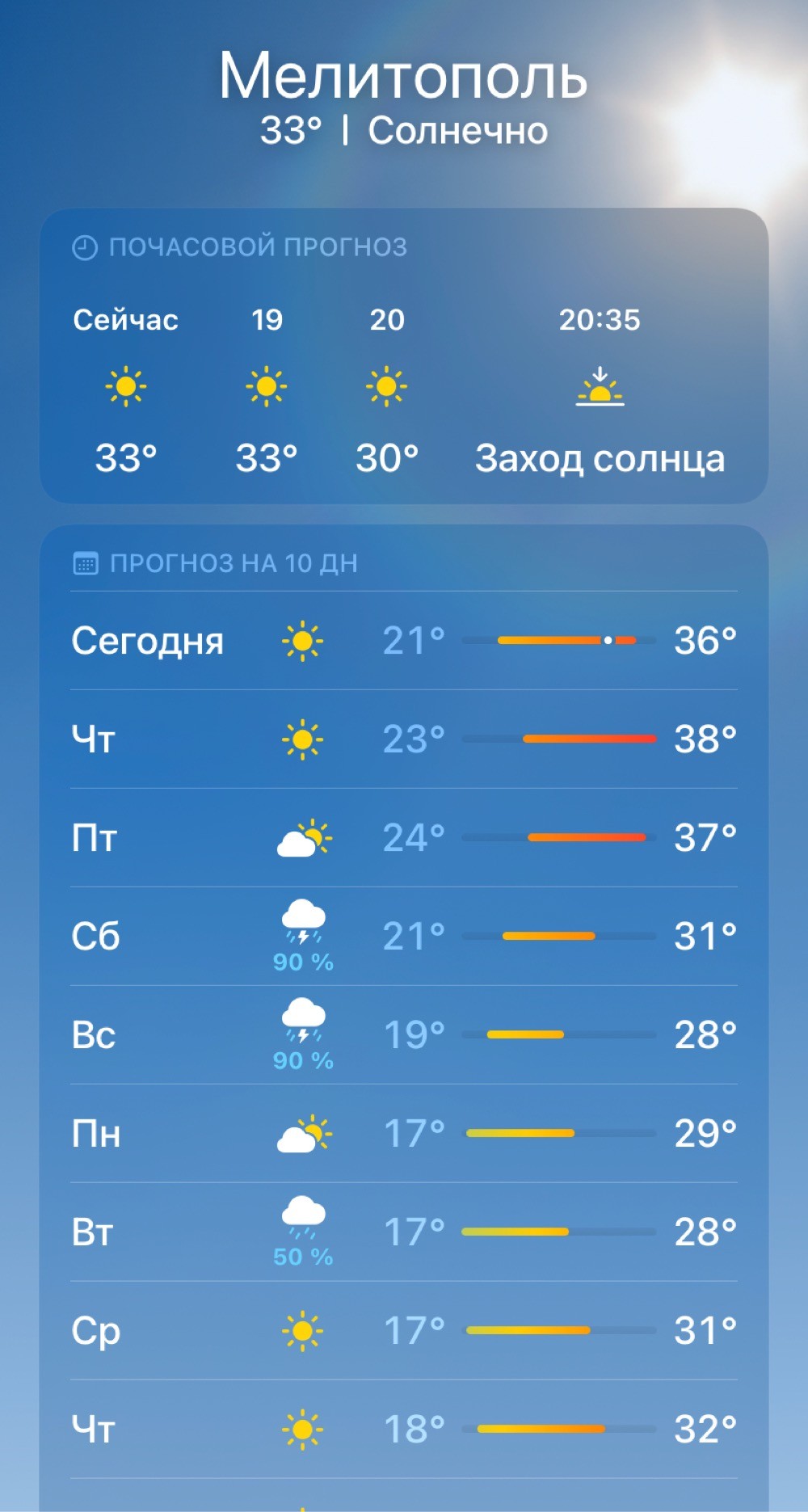Open the Пн partly cloudy forecast
The image size is (808, 1512).
point(404,1134)
